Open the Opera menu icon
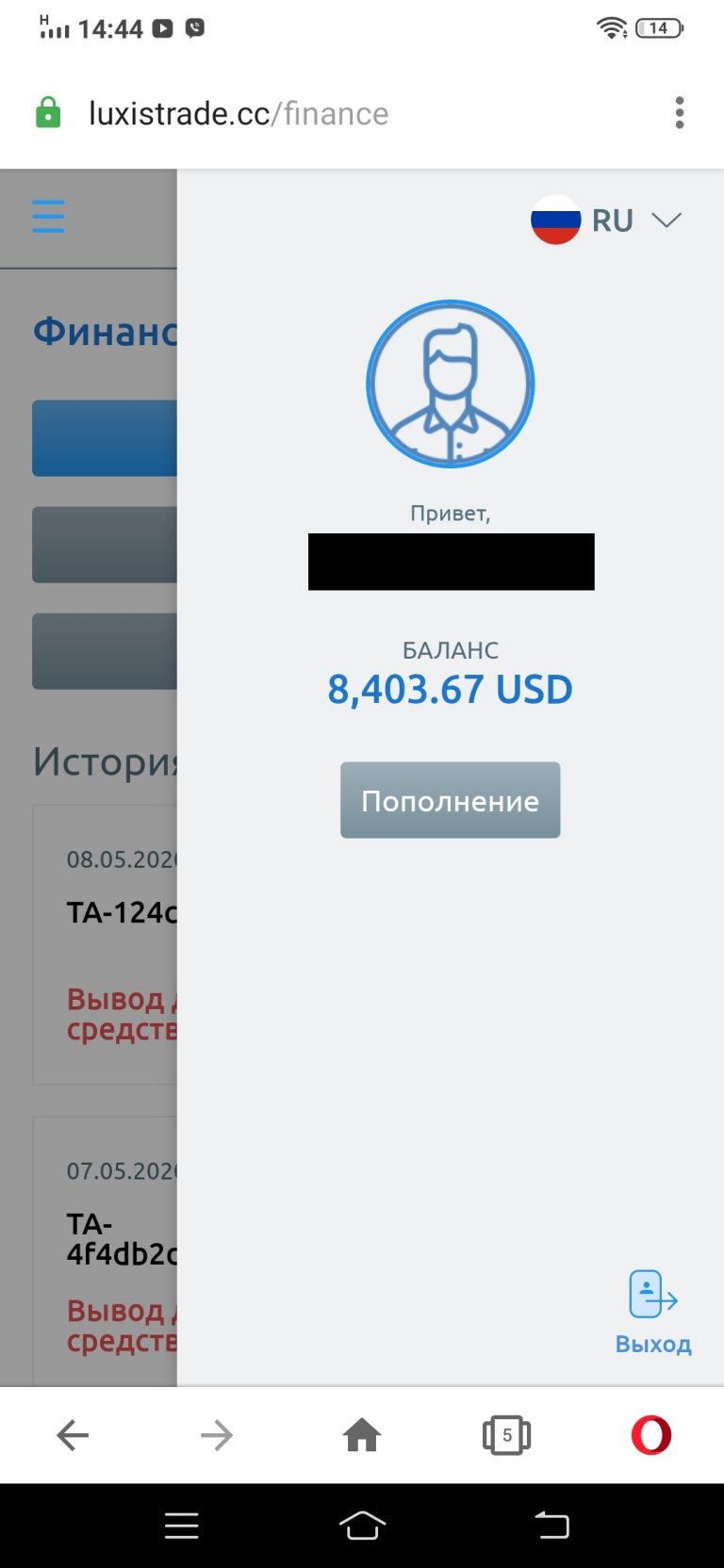Image resolution: width=724 pixels, height=1568 pixels. (651, 1435)
